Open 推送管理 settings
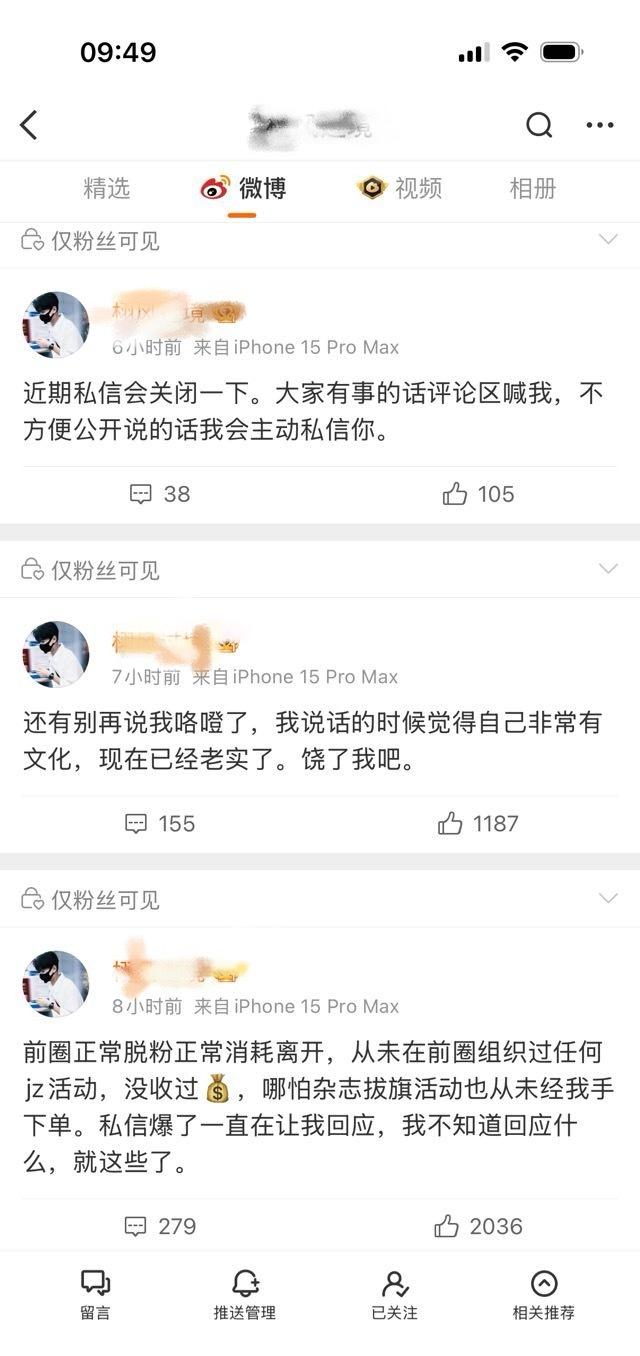640x1356 pixels. coord(245,1295)
